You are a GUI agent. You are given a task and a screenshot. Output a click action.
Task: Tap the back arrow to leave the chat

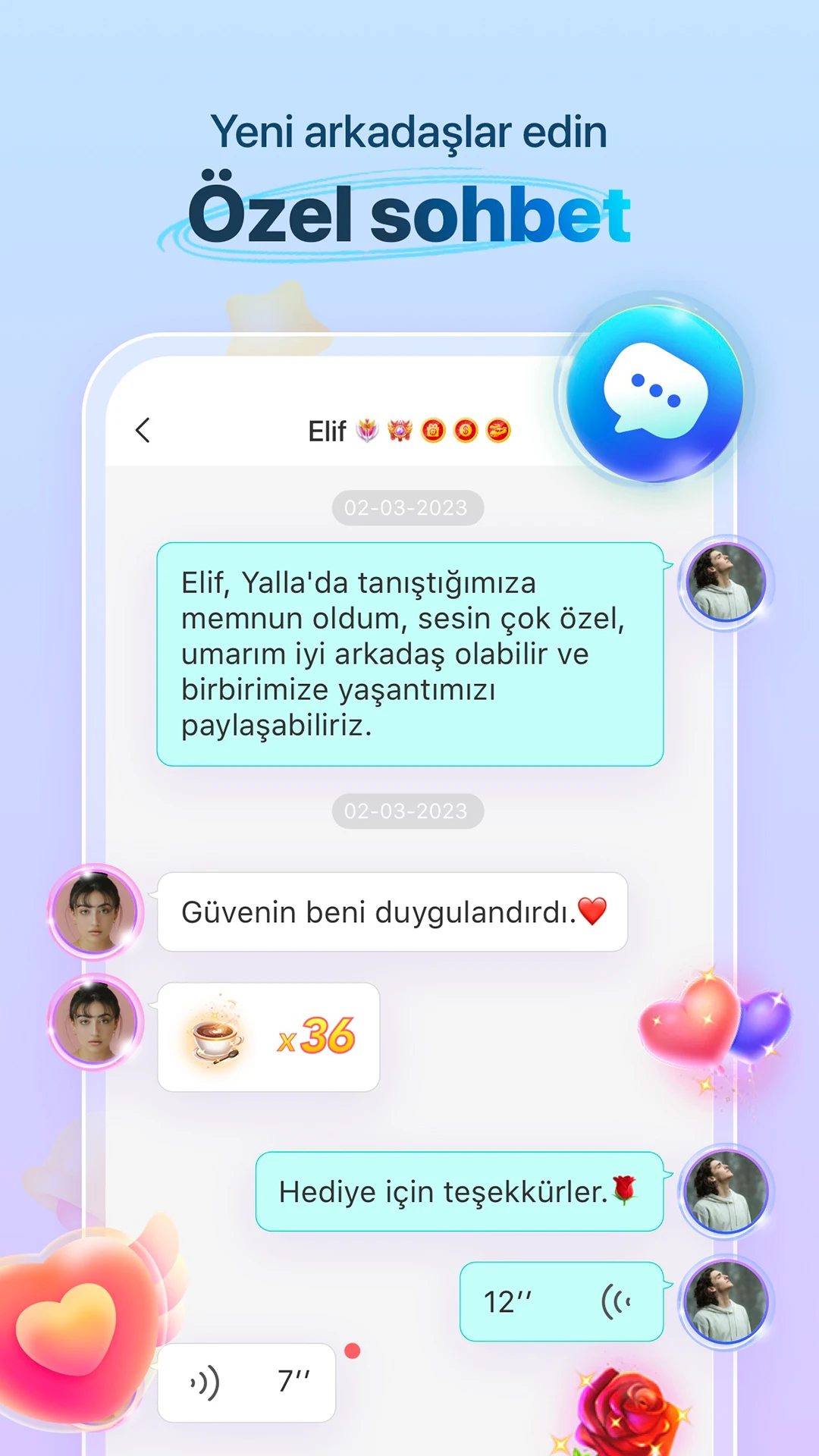pyautogui.click(x=141, y=429)
